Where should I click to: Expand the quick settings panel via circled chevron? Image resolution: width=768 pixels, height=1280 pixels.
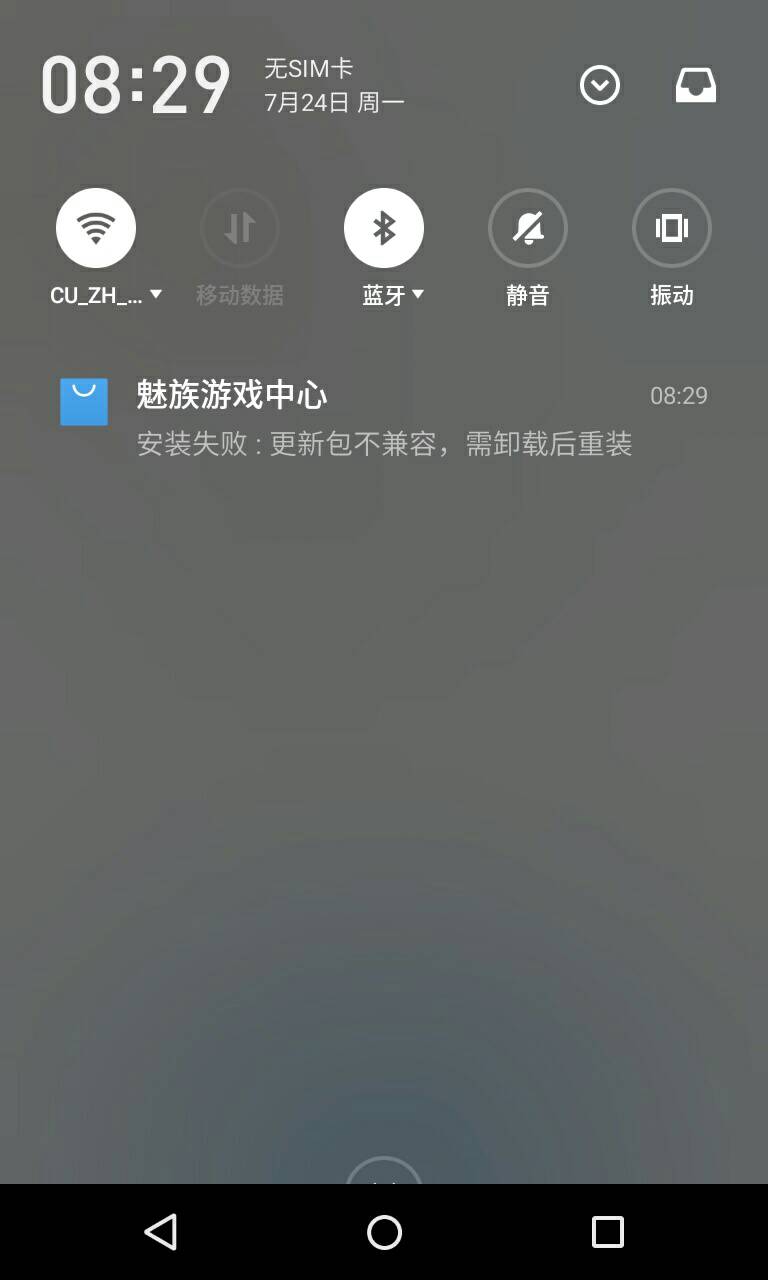pyautogui.click(x=600, y=85)
